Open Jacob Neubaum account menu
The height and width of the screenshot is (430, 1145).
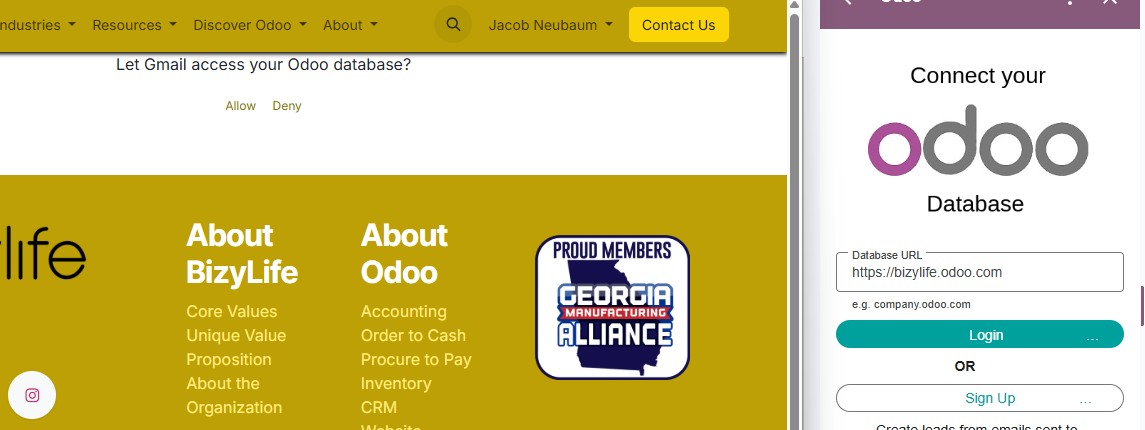[551, 25]
